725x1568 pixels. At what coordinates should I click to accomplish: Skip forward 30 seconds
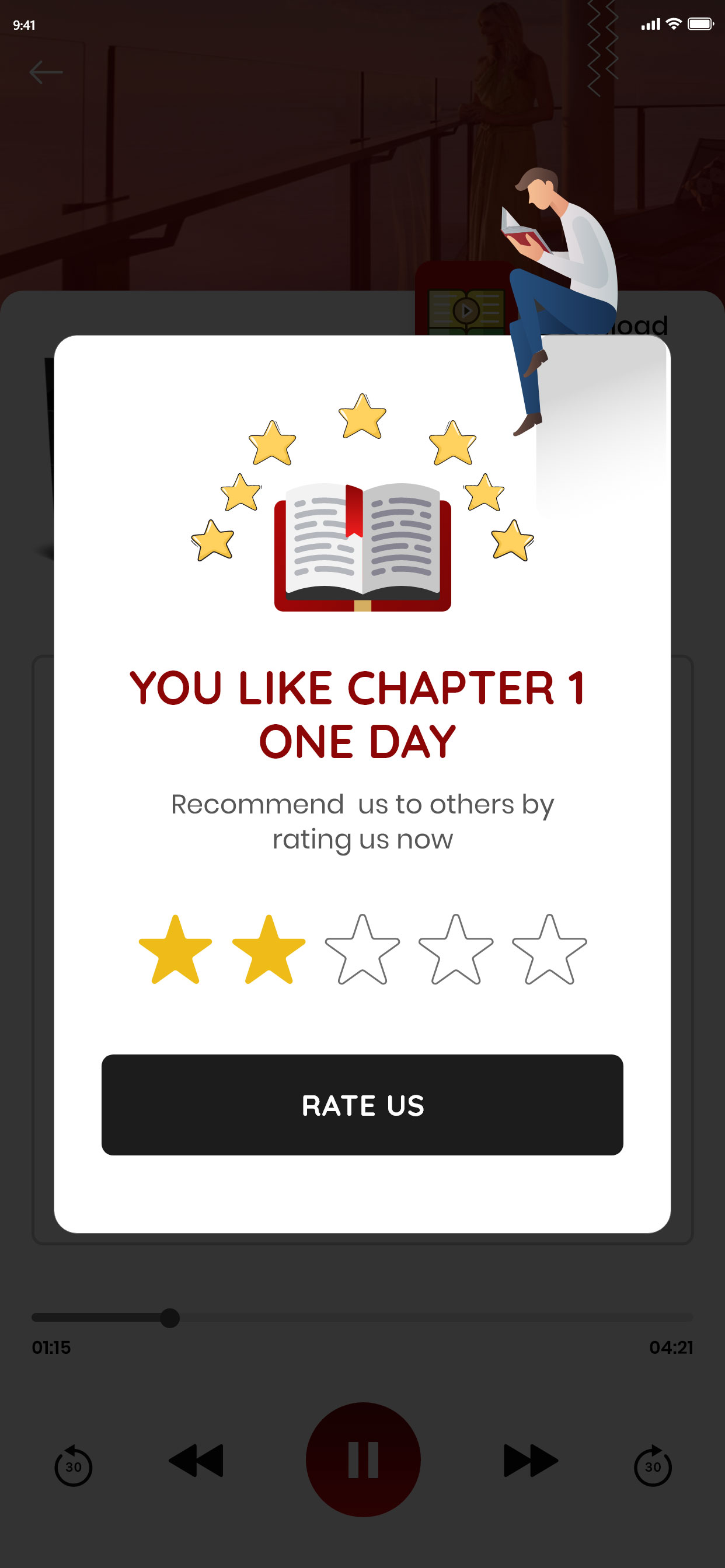653,1466
